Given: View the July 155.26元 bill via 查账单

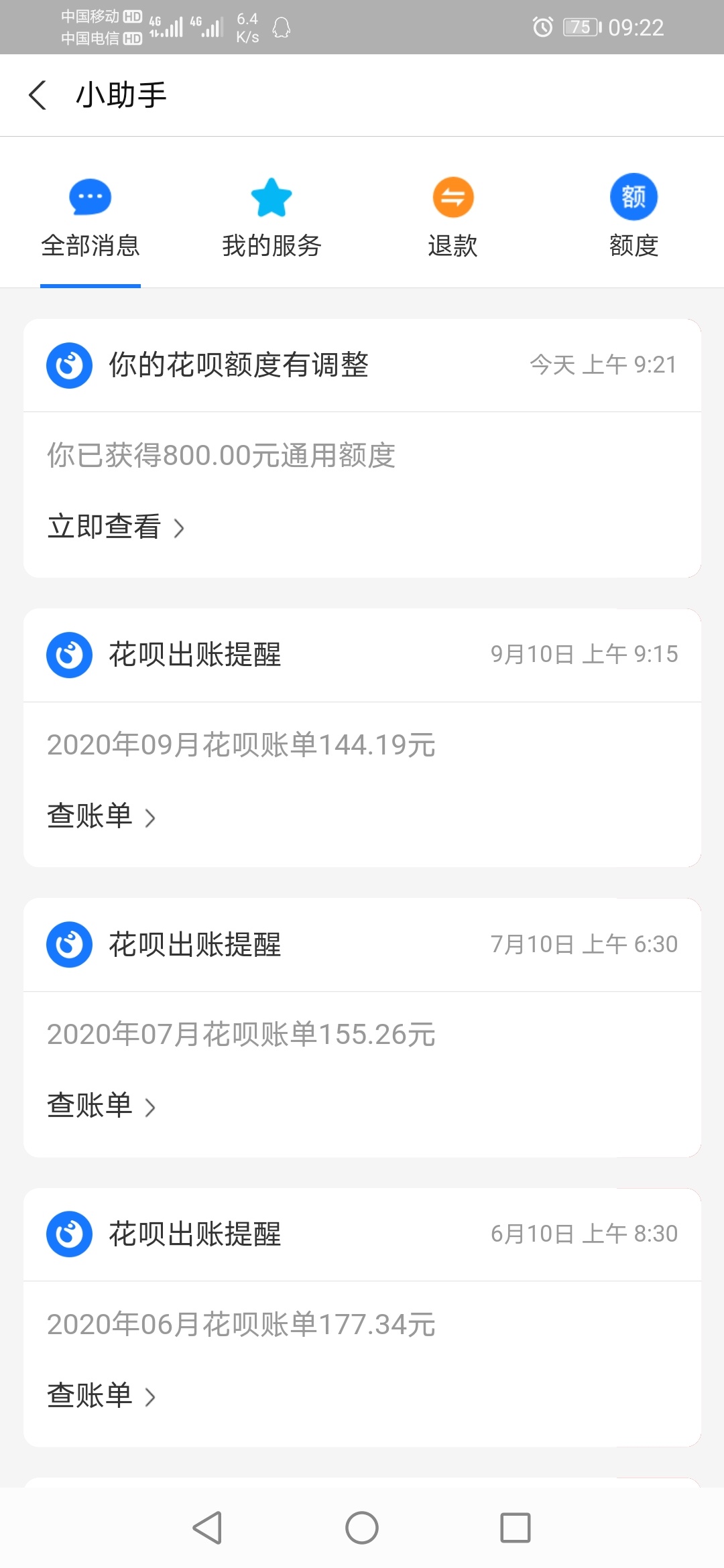Looking at the screenshot, I should click(x=101, y=1106).
